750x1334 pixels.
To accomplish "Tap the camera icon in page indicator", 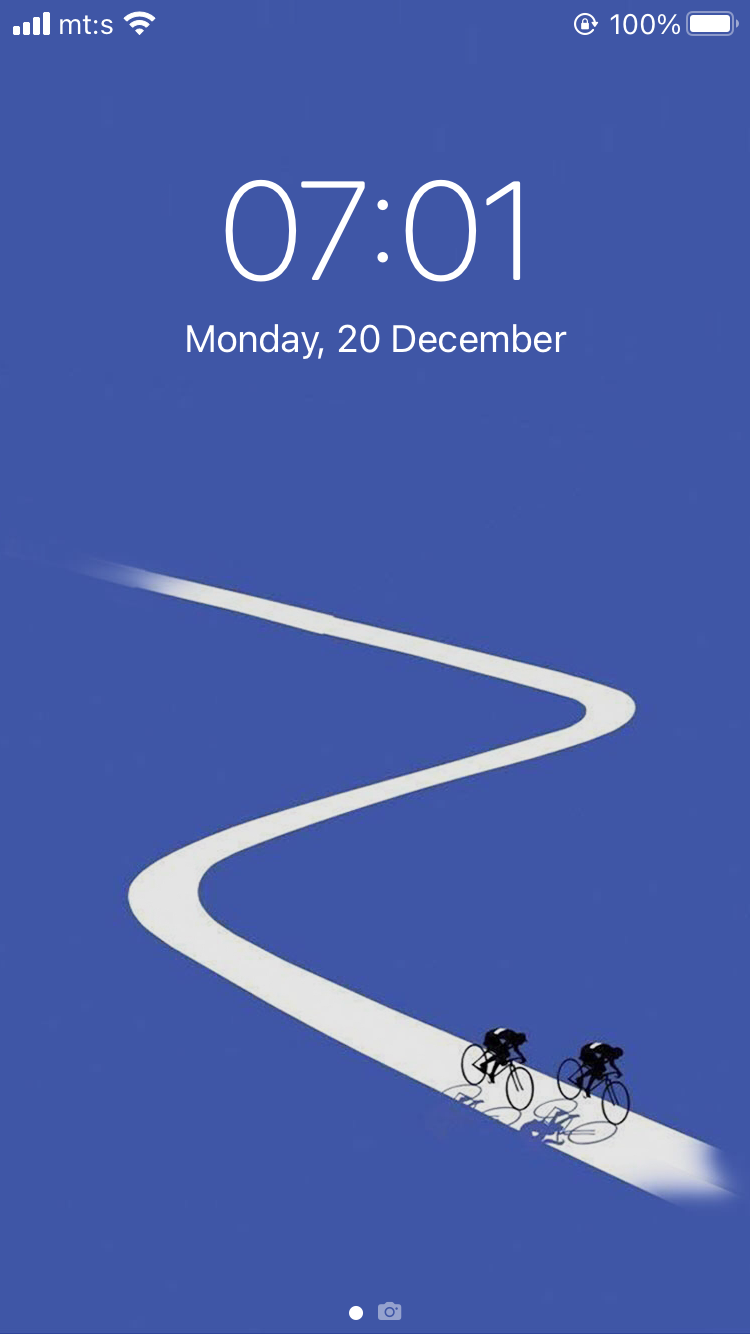I will pos(389,1311).
